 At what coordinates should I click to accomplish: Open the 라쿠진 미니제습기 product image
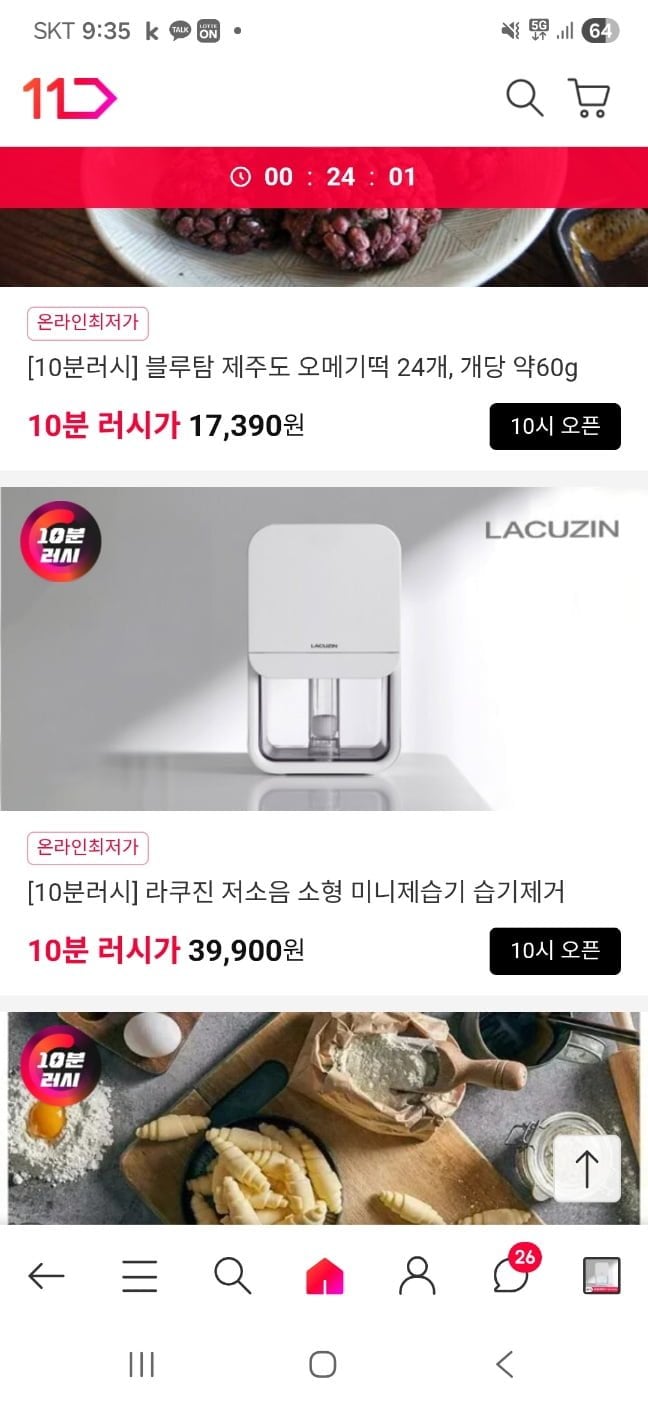(324, 648)
